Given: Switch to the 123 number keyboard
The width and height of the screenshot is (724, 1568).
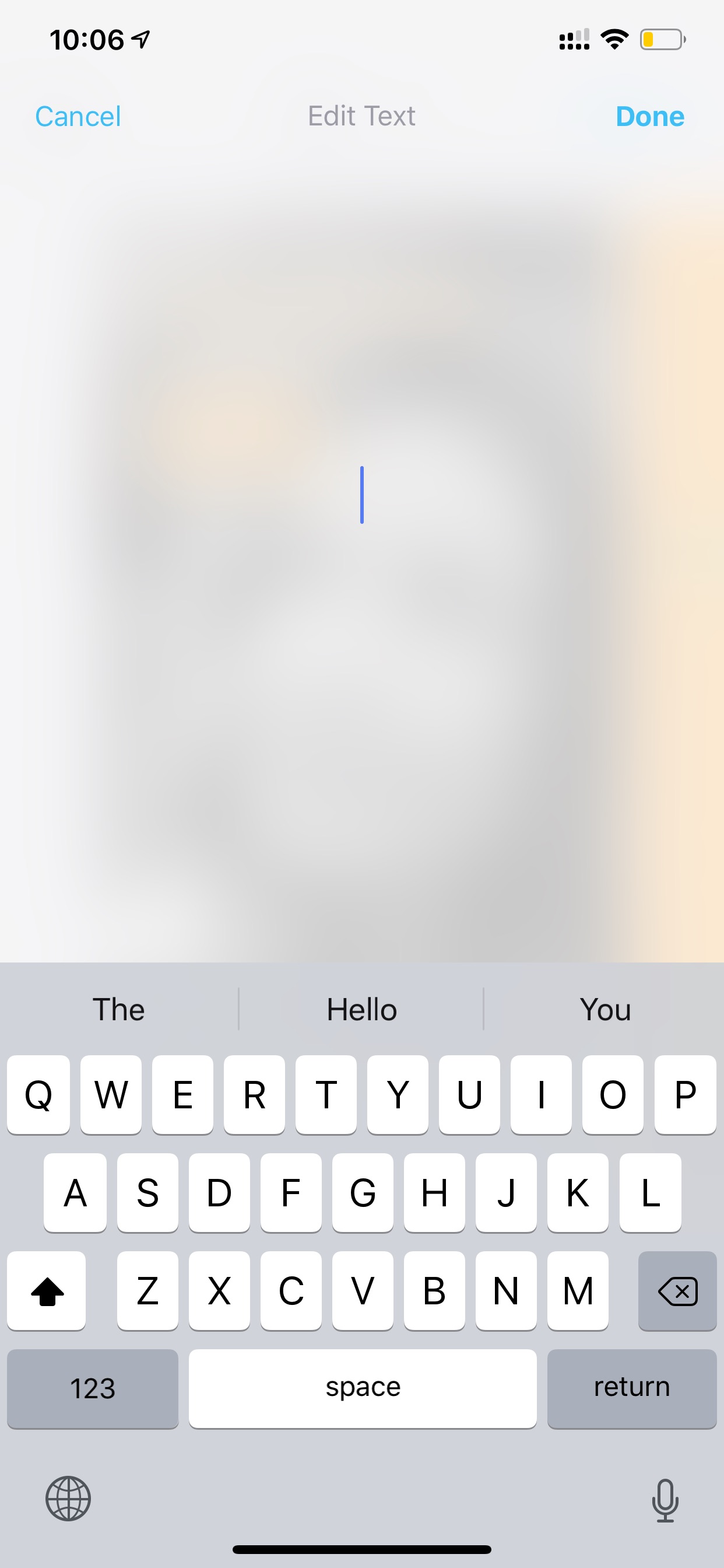Looking at the screenshot, I should pyautogui.click(x=93, y=1388).
